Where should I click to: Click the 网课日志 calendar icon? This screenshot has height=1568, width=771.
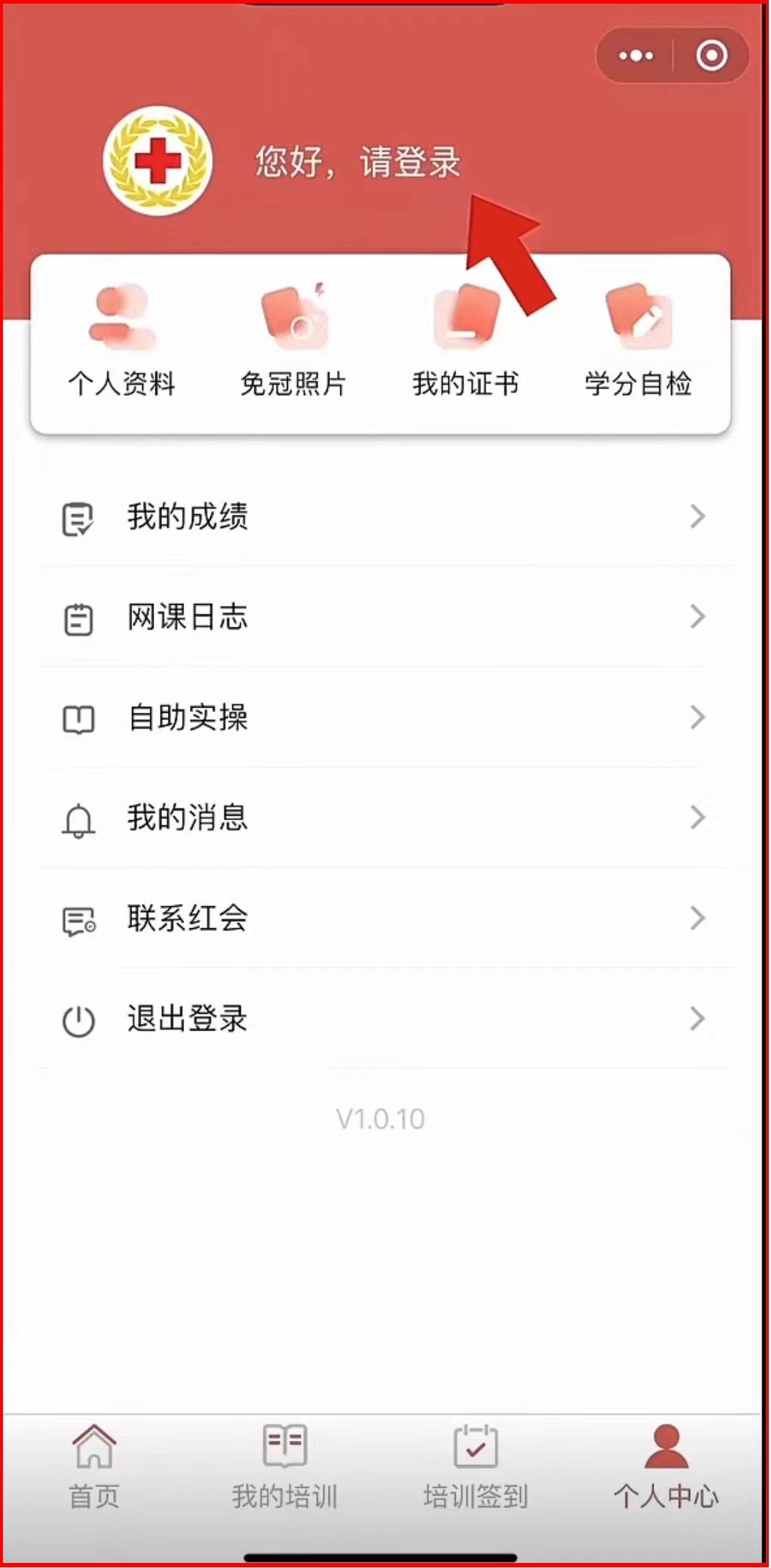(x=78, y=618)
